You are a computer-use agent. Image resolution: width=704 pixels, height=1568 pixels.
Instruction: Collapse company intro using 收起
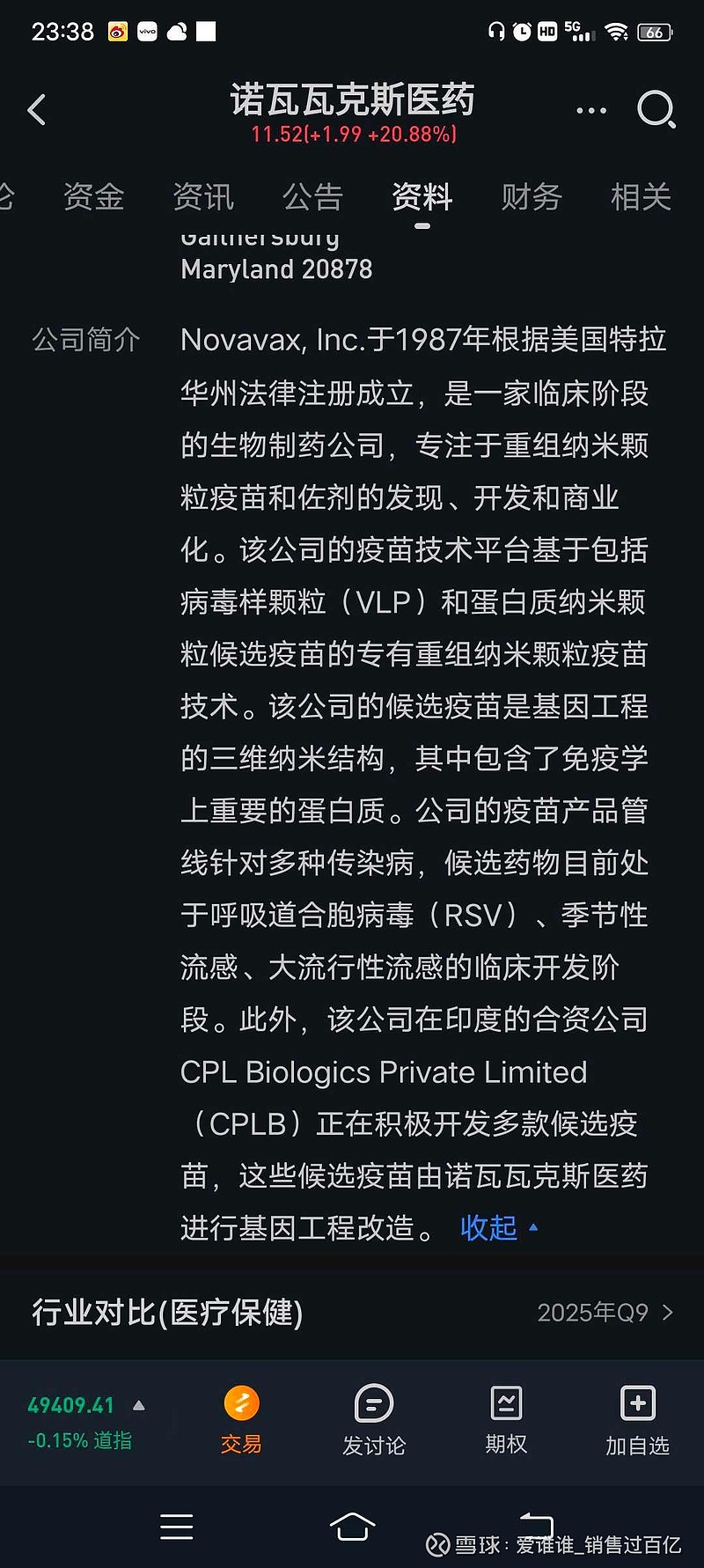pos(488,1227)
